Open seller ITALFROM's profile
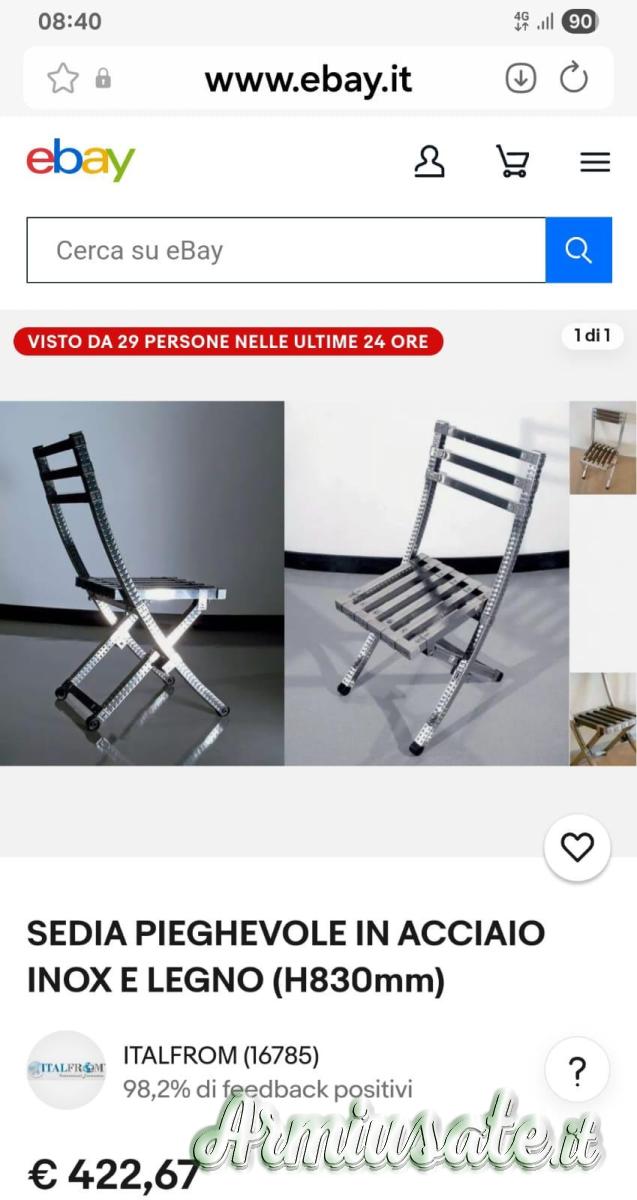The width and height of the screenshot is (637, 1200). (220, 1055)
